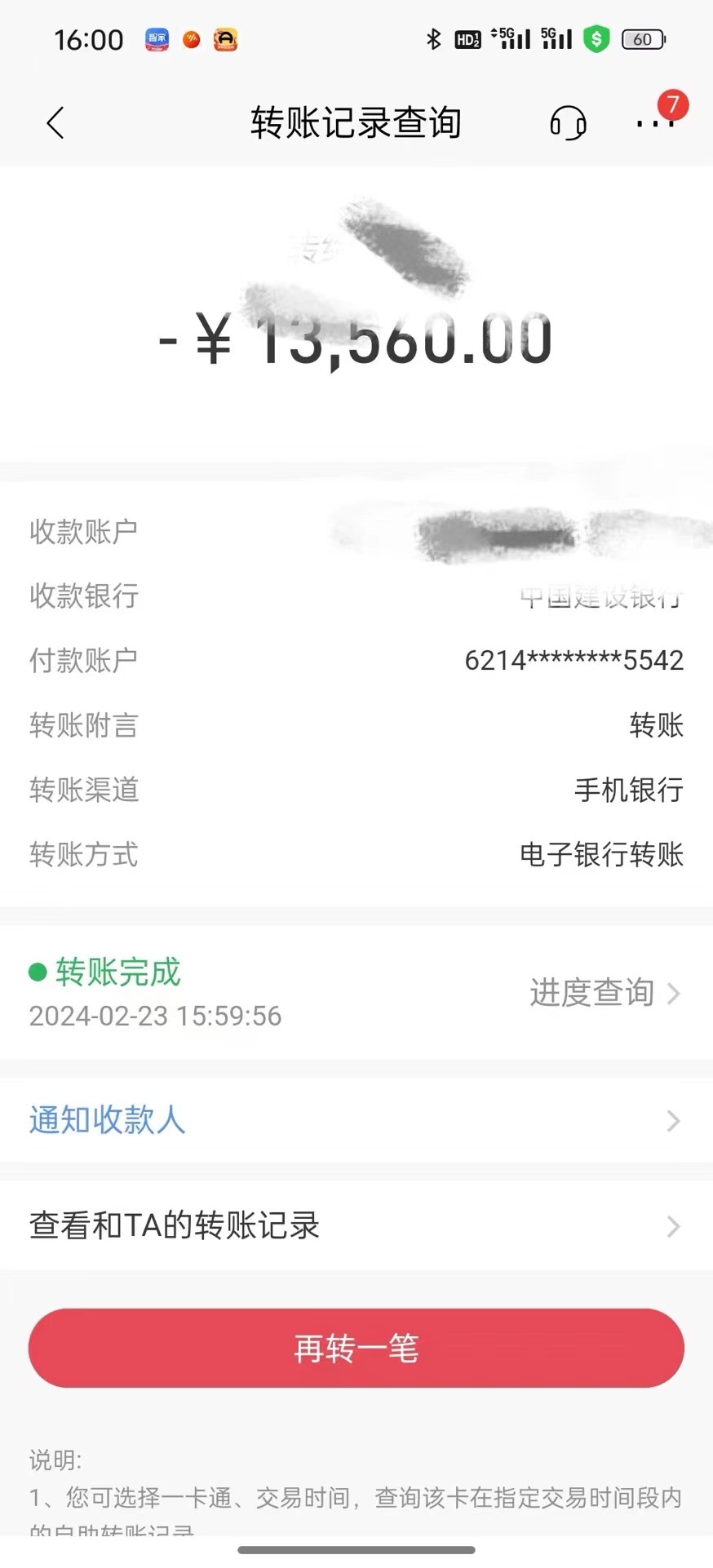Open customer service headset icon
This screenshot has width=713, height=1568.
[569, 122]
